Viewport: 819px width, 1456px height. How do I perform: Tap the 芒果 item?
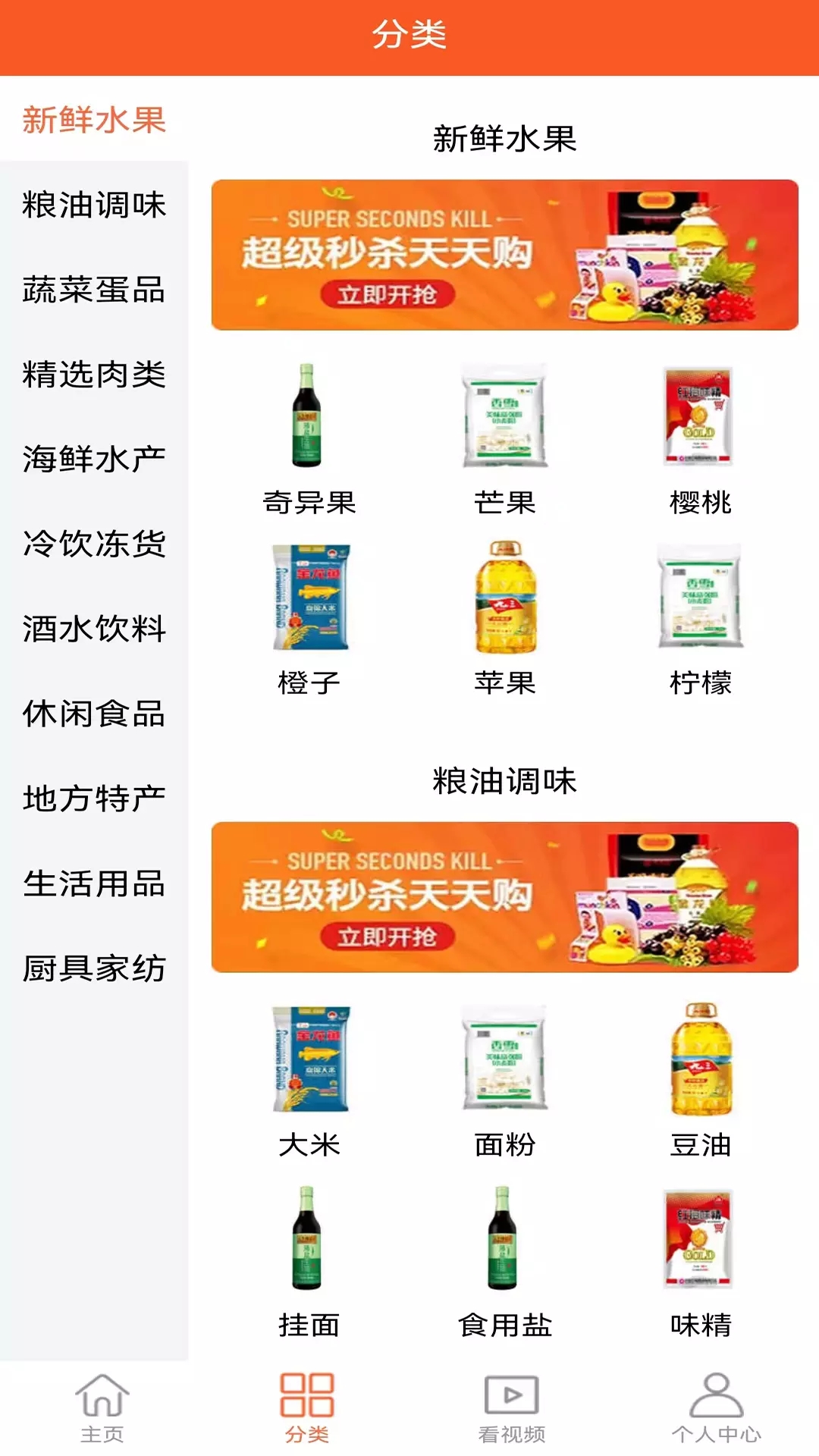click(x=504, y=438)
